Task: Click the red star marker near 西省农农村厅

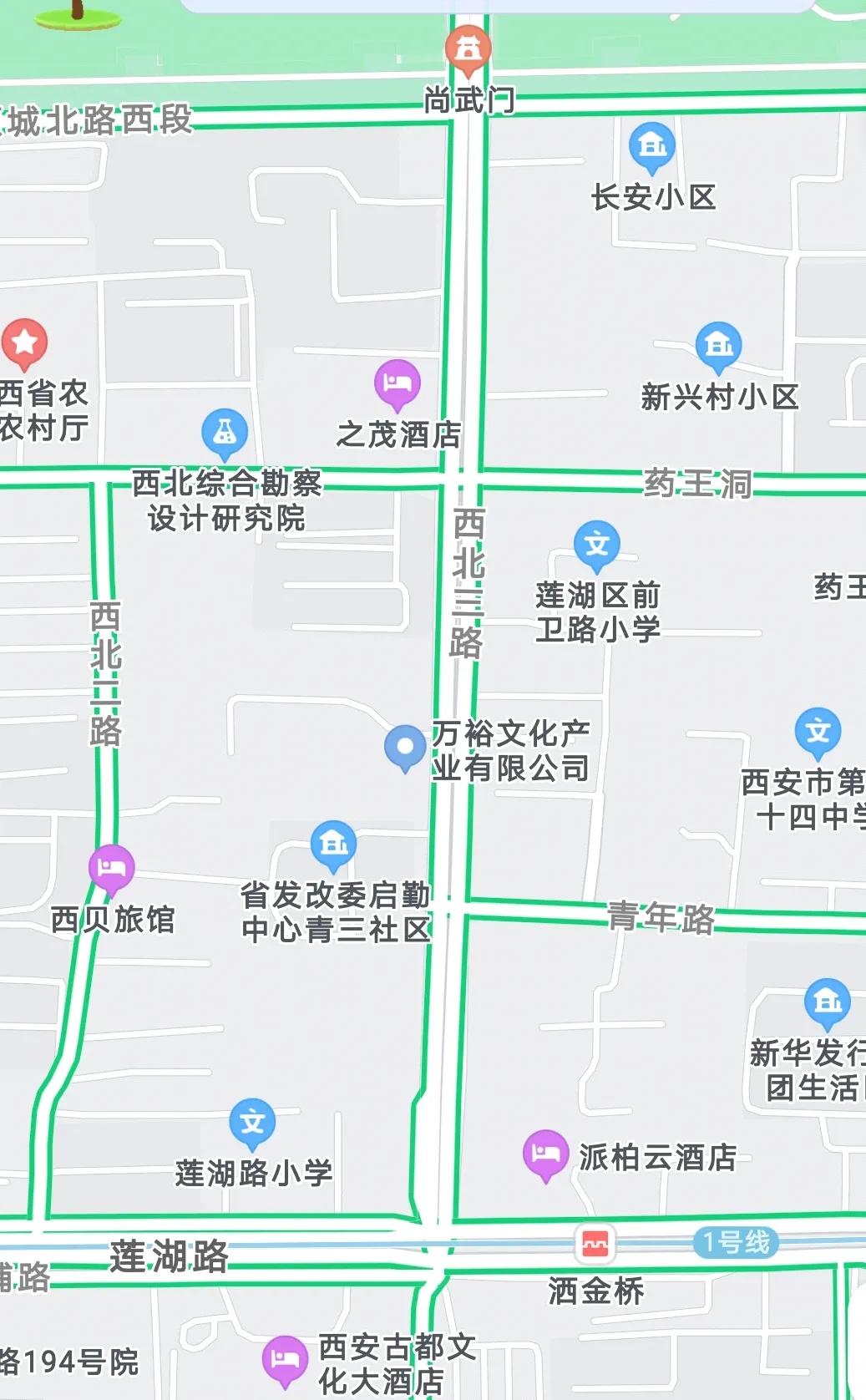Action: click(x=23, y=341)
